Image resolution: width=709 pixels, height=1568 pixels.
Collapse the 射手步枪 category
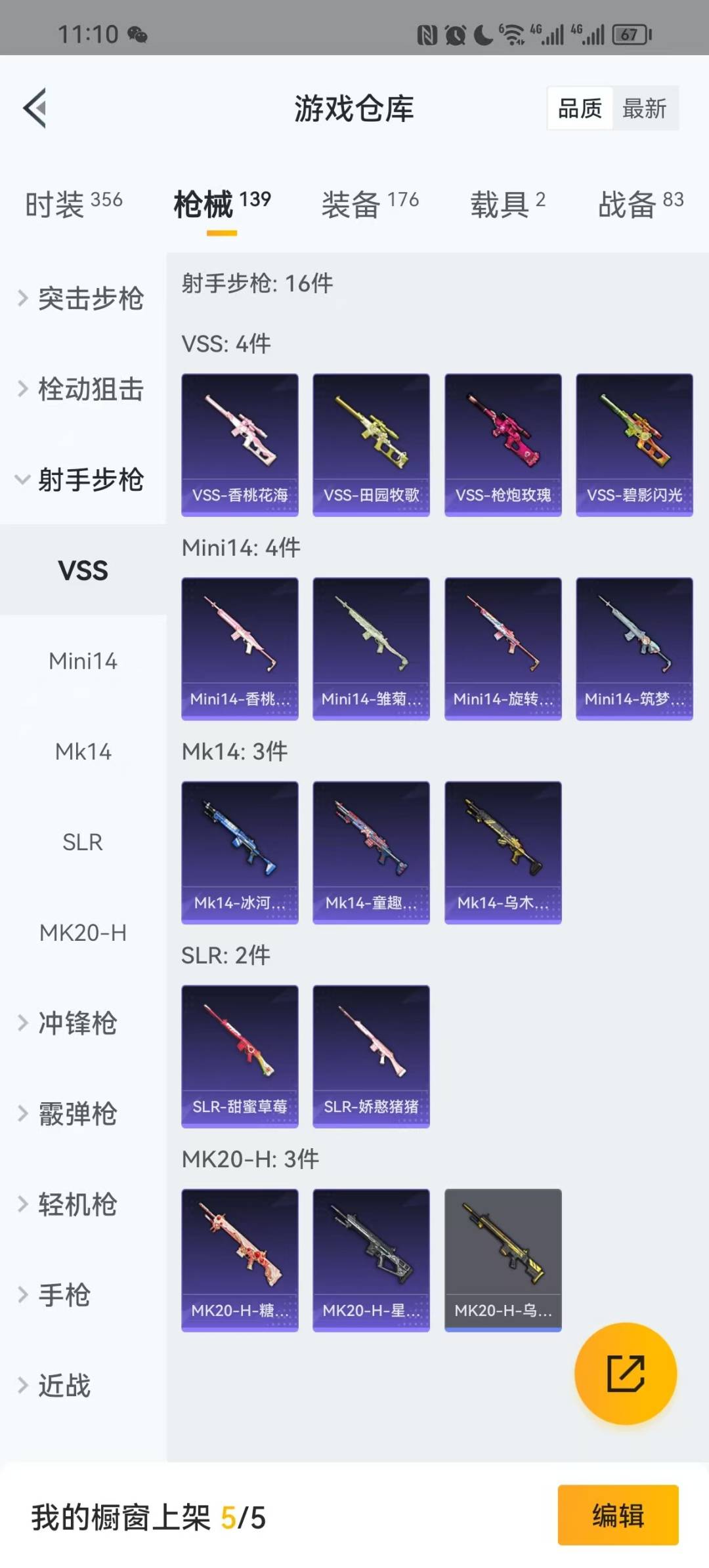coord(83,480)
